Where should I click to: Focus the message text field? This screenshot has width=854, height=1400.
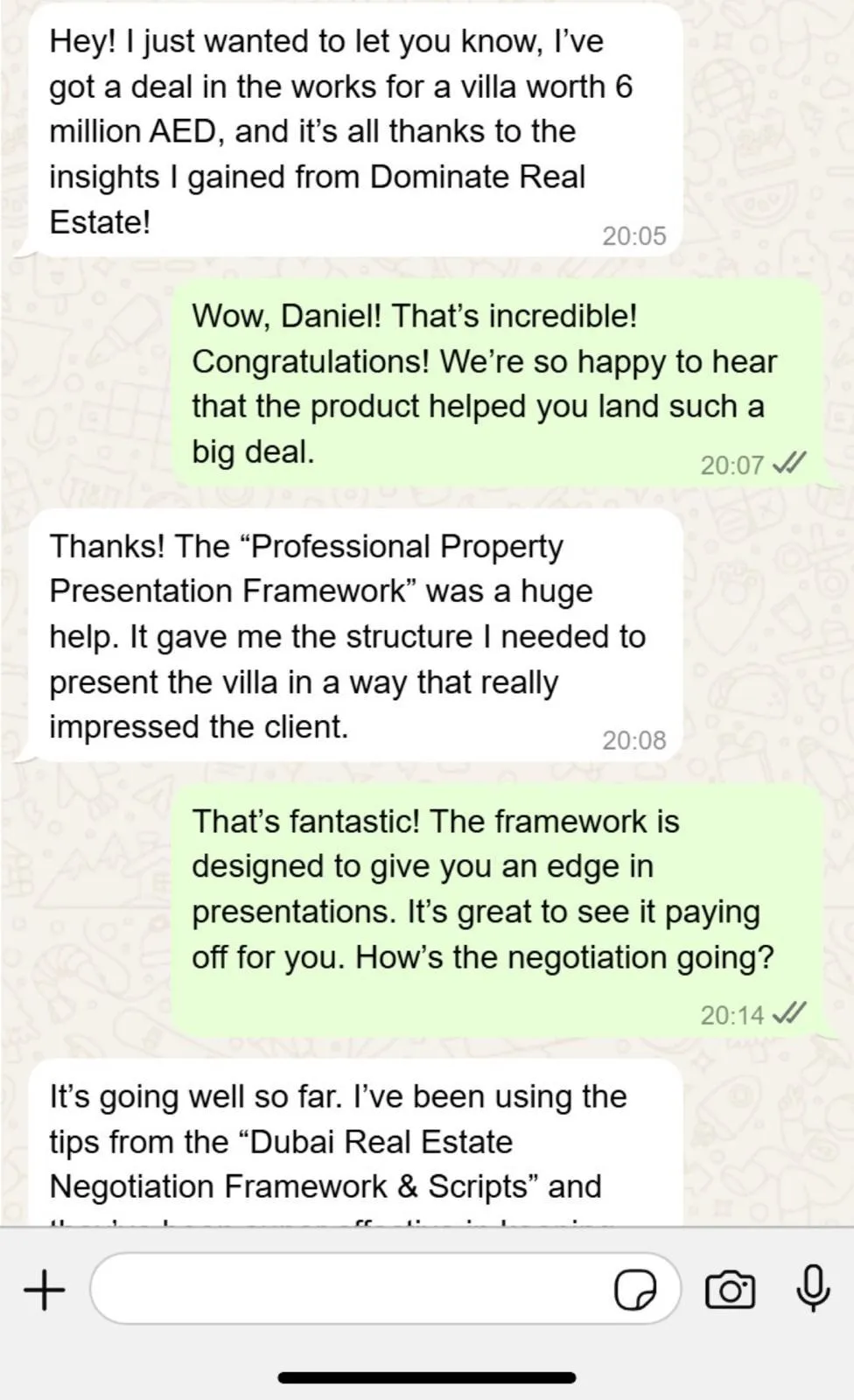350,1289
